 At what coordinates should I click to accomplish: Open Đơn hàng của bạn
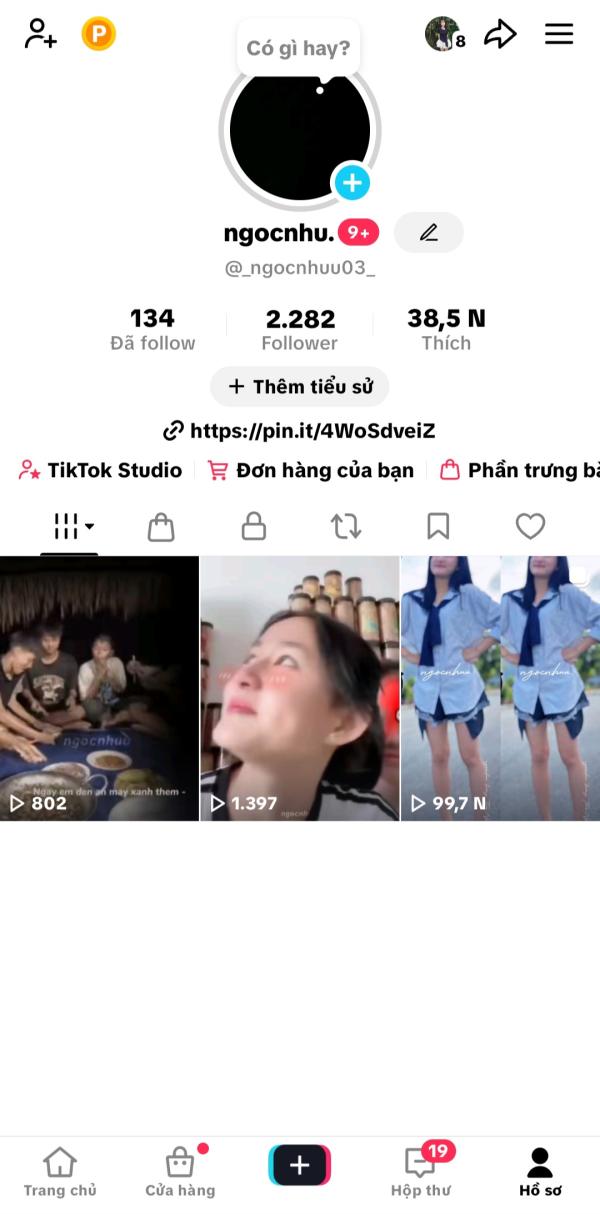tap(311, 470)
